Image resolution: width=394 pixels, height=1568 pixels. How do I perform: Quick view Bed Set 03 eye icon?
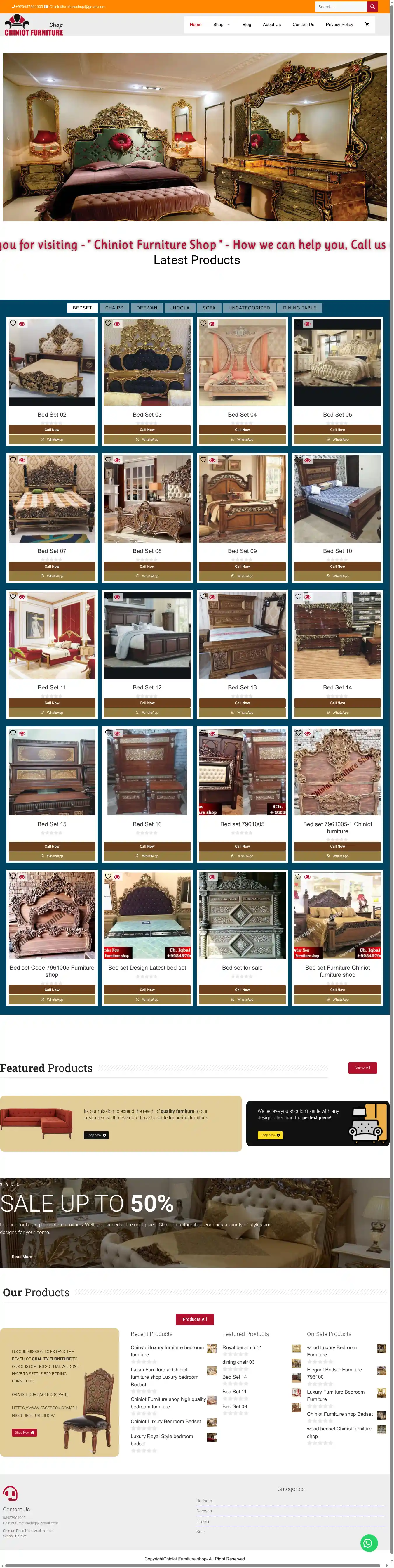tap(117, 324)
